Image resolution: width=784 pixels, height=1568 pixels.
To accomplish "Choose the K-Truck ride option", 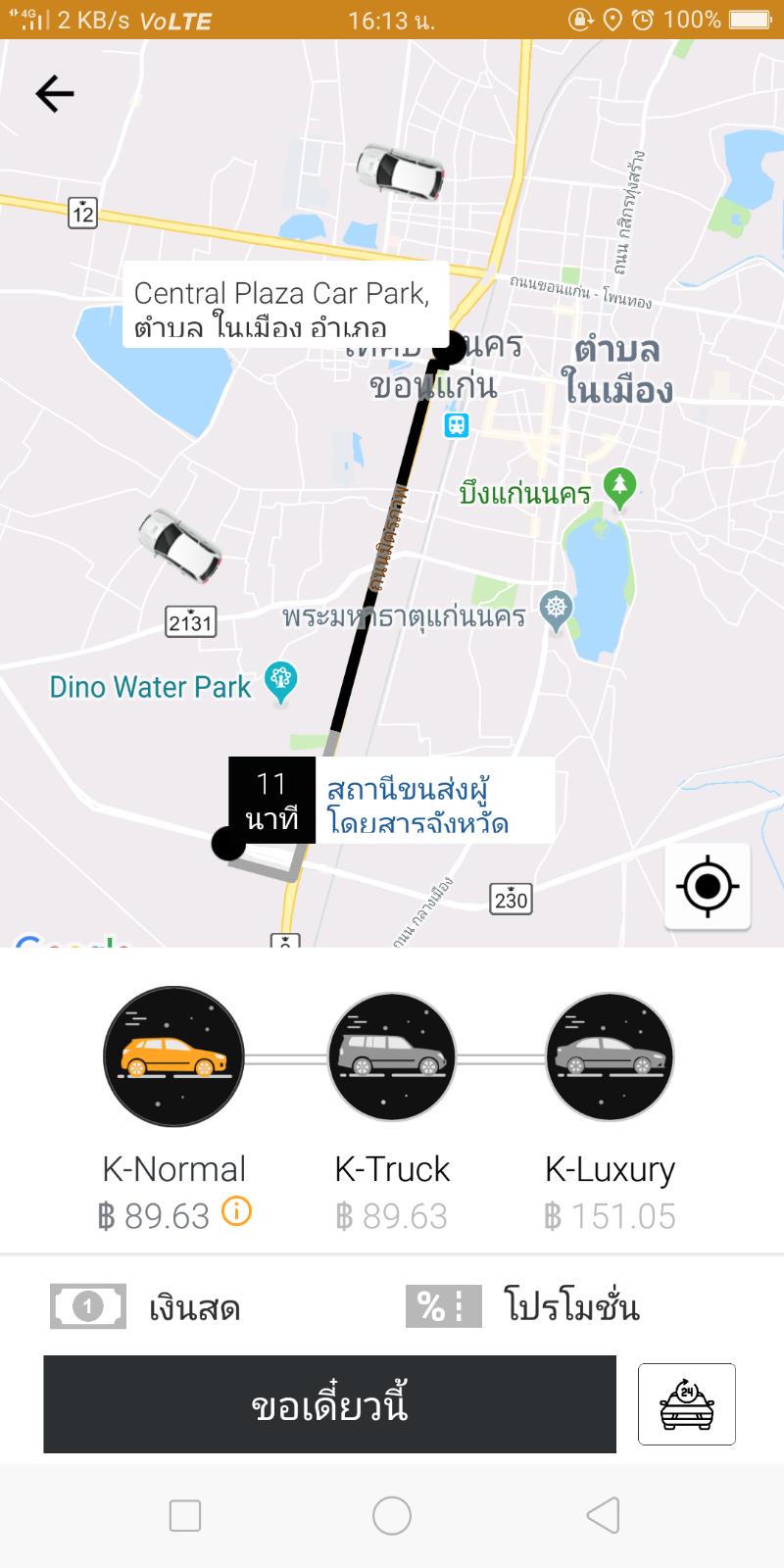I will click(392, 1056).
